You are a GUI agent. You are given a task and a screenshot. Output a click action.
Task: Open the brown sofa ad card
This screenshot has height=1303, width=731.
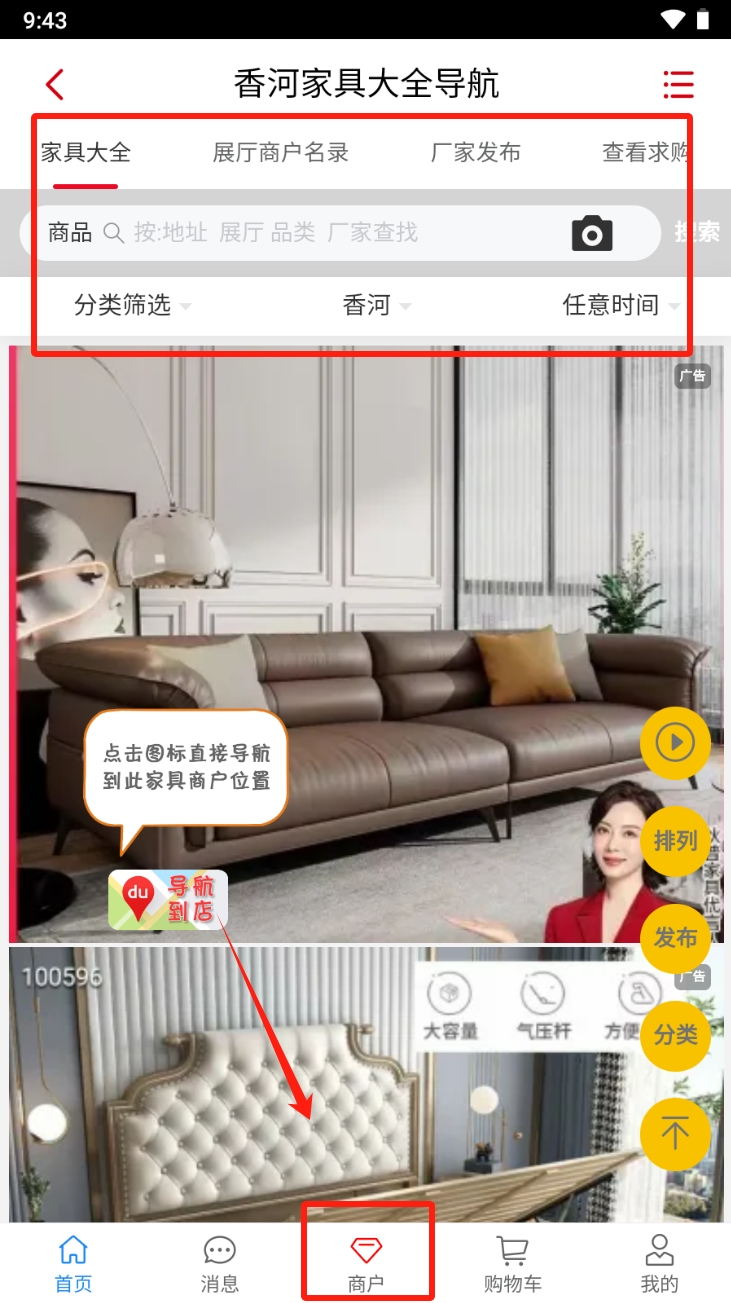coord(360,600)
